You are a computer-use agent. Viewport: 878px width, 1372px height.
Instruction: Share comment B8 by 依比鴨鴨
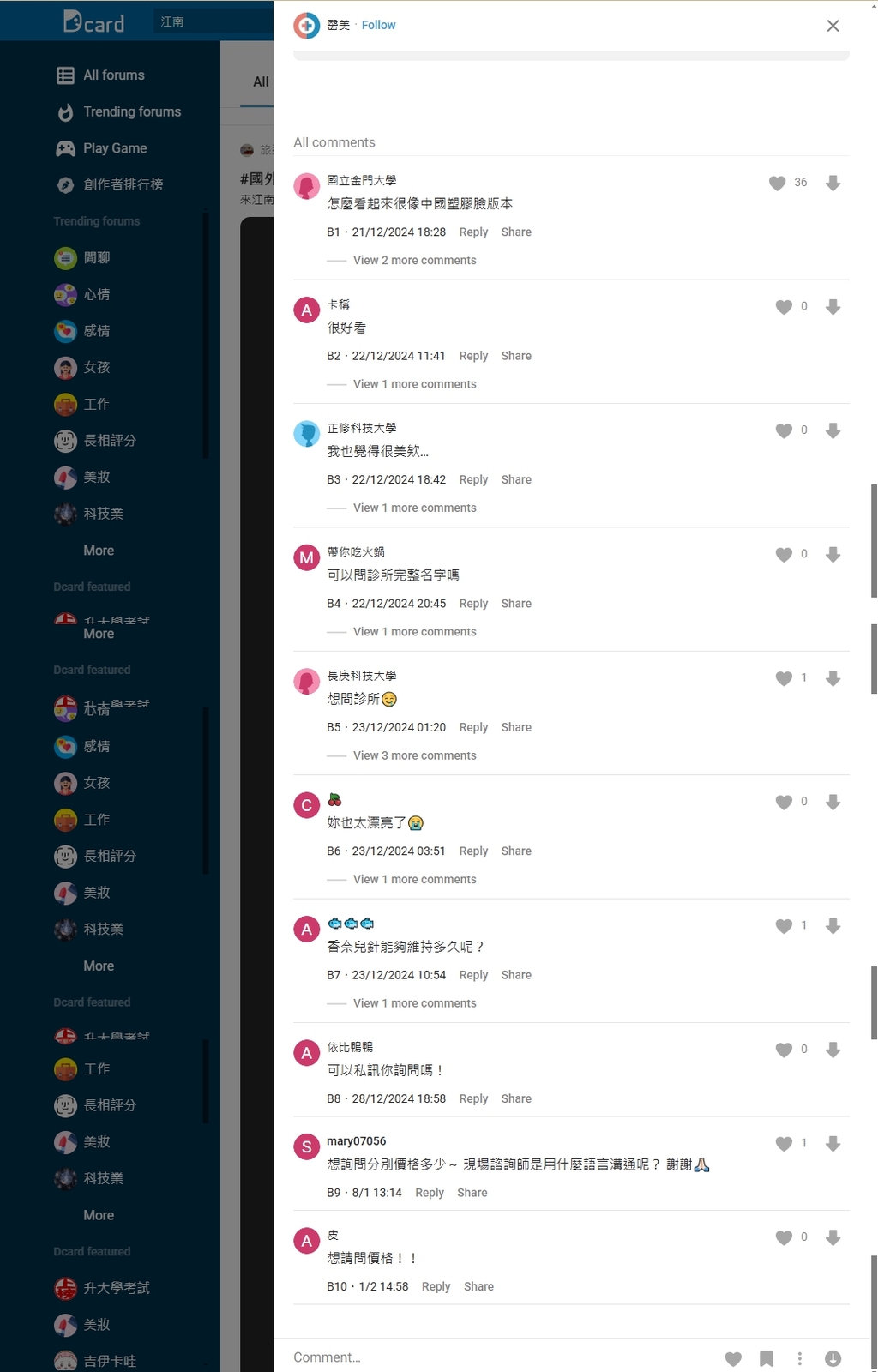click(516, 1098)
